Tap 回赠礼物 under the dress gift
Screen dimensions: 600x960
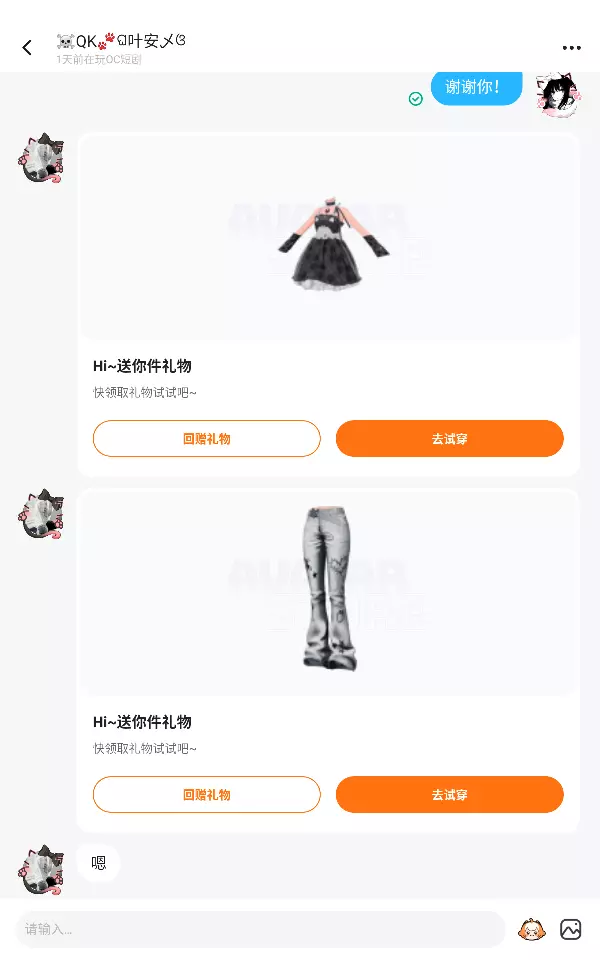pos(206,438)
